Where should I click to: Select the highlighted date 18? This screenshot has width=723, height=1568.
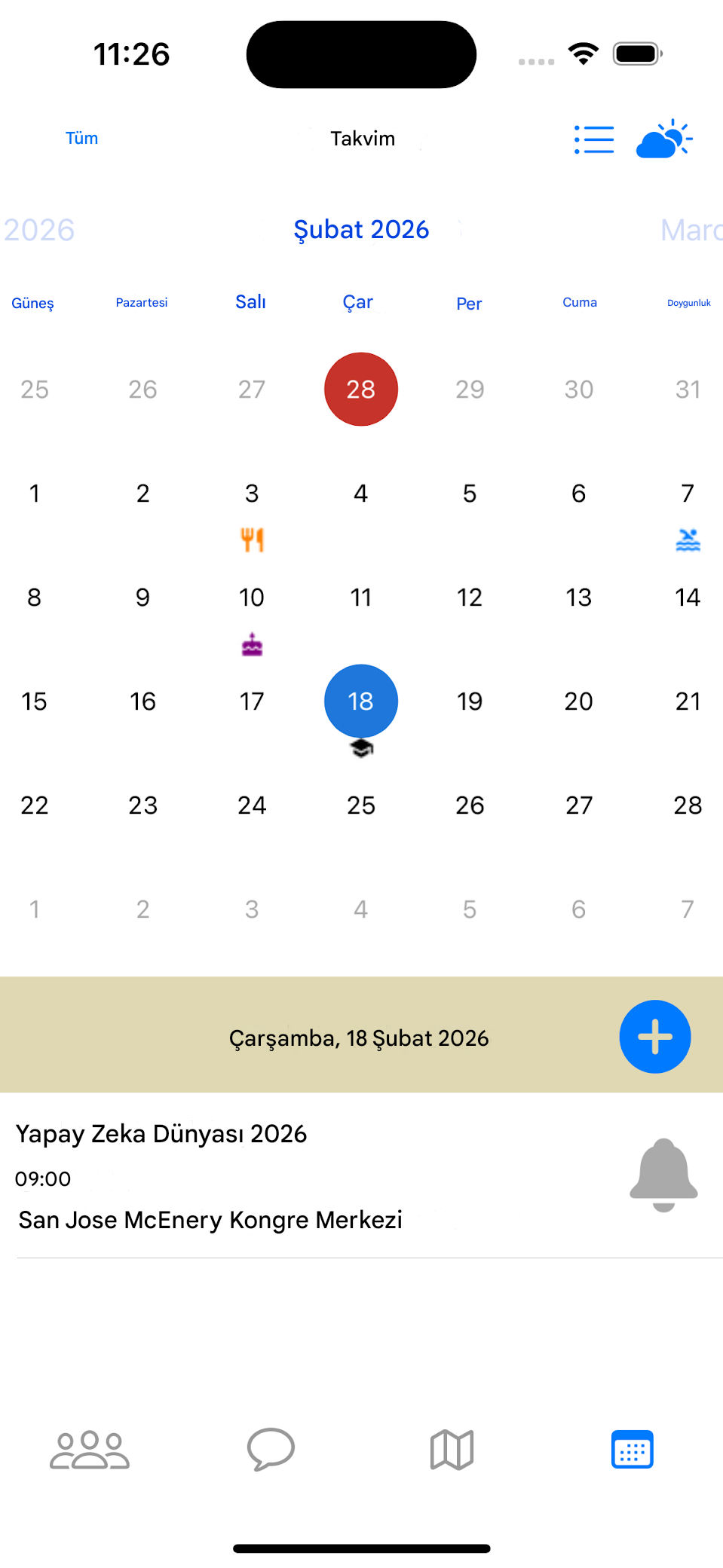point(360,701)
